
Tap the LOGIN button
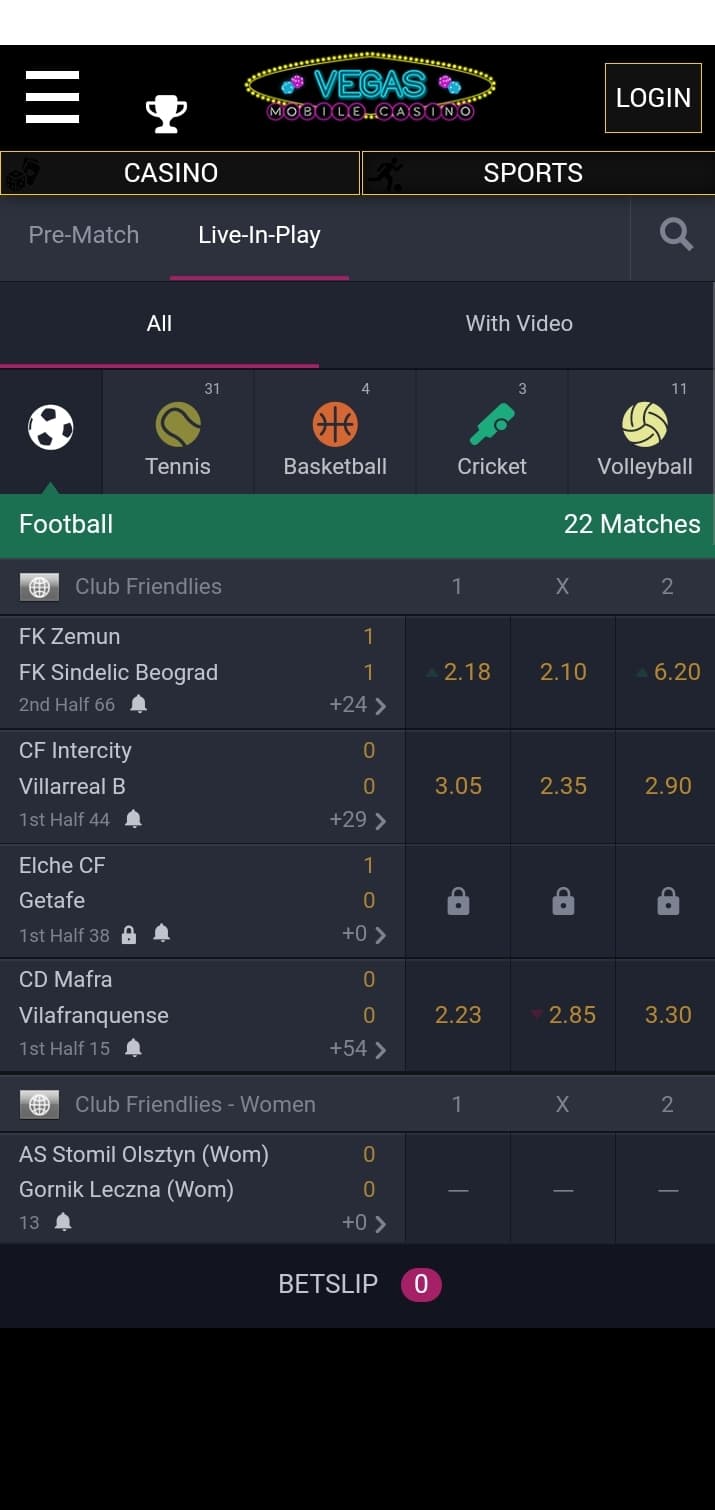653,98
